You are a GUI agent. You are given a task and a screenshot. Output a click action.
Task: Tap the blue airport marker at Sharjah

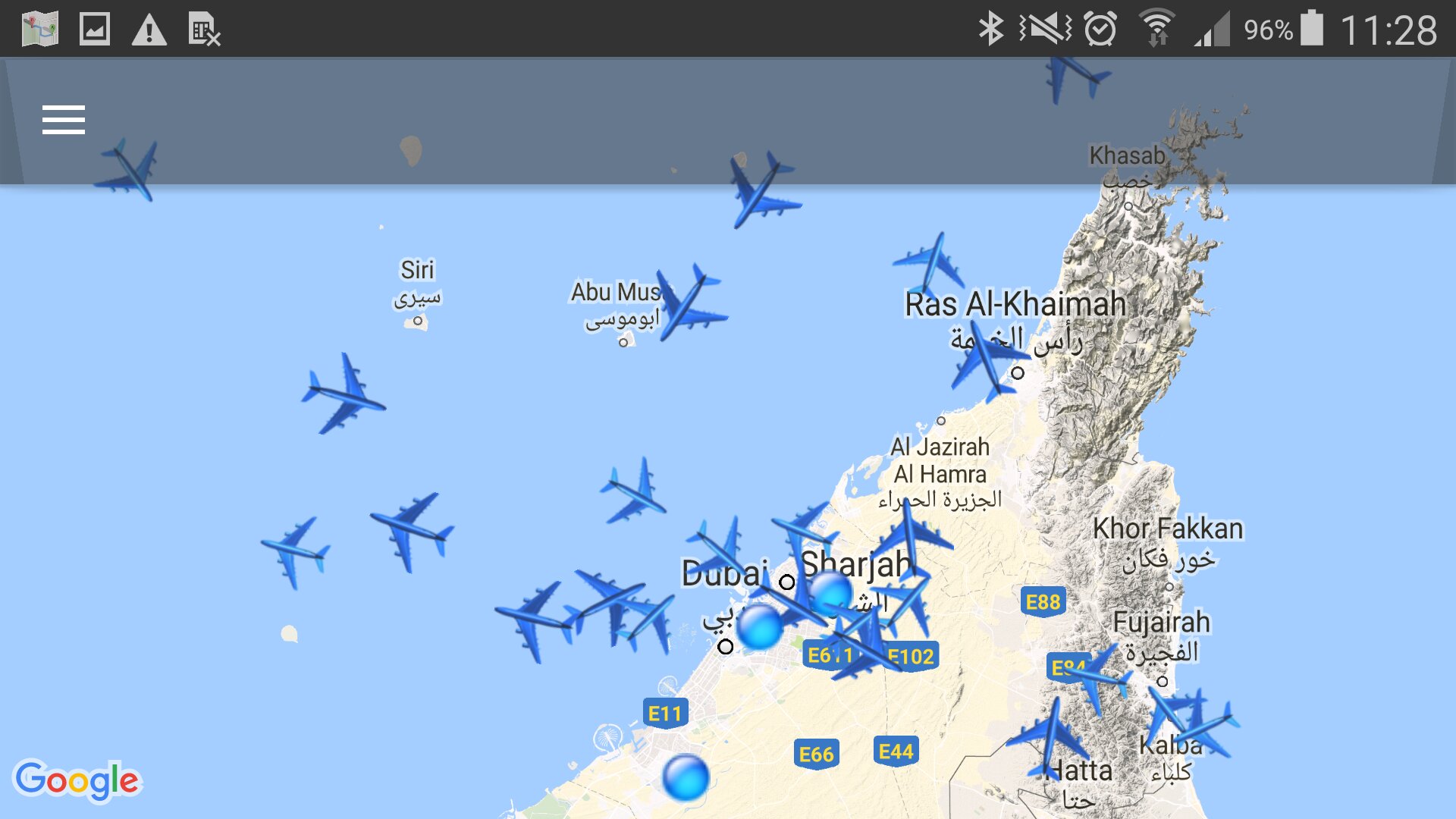[x=830, y=593]
